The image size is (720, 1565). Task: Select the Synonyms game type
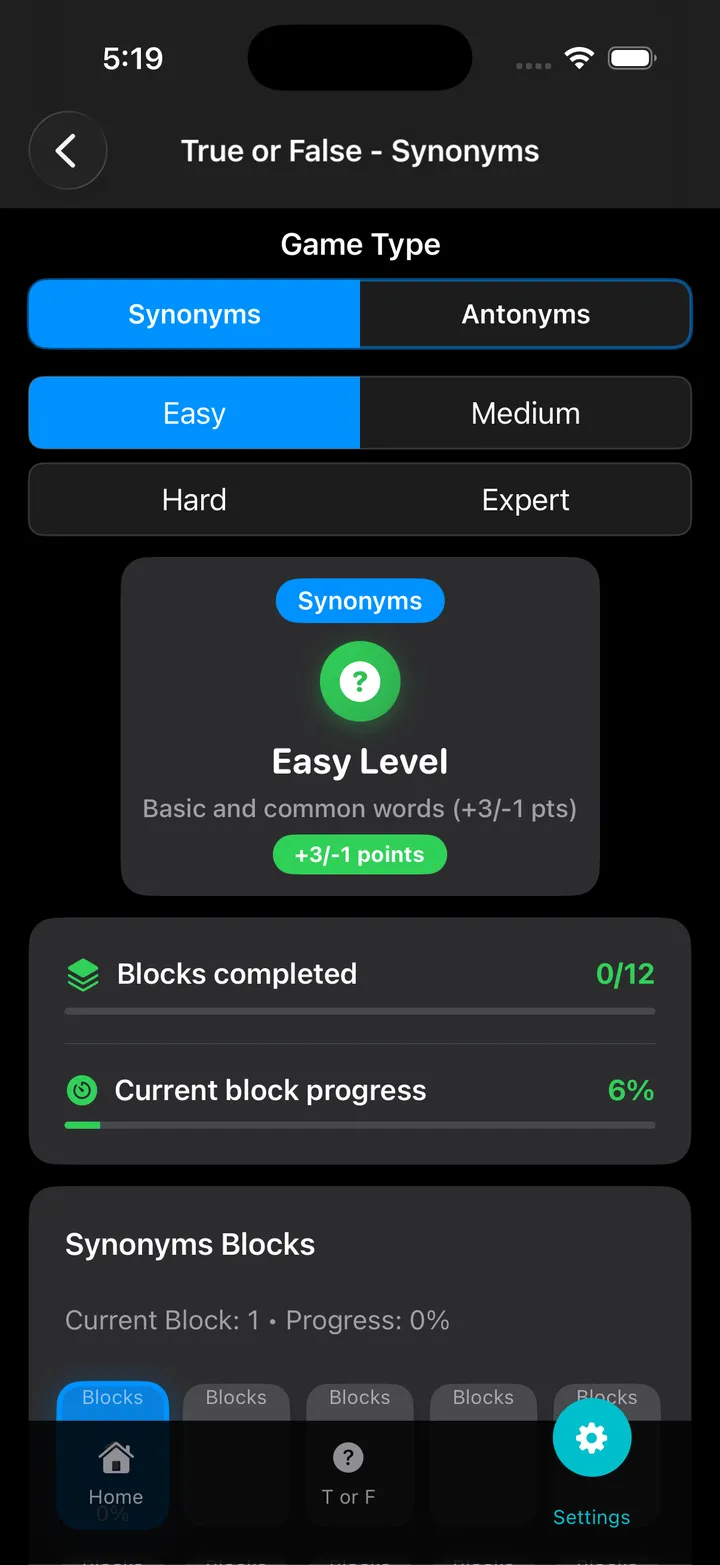coord(194,314)
